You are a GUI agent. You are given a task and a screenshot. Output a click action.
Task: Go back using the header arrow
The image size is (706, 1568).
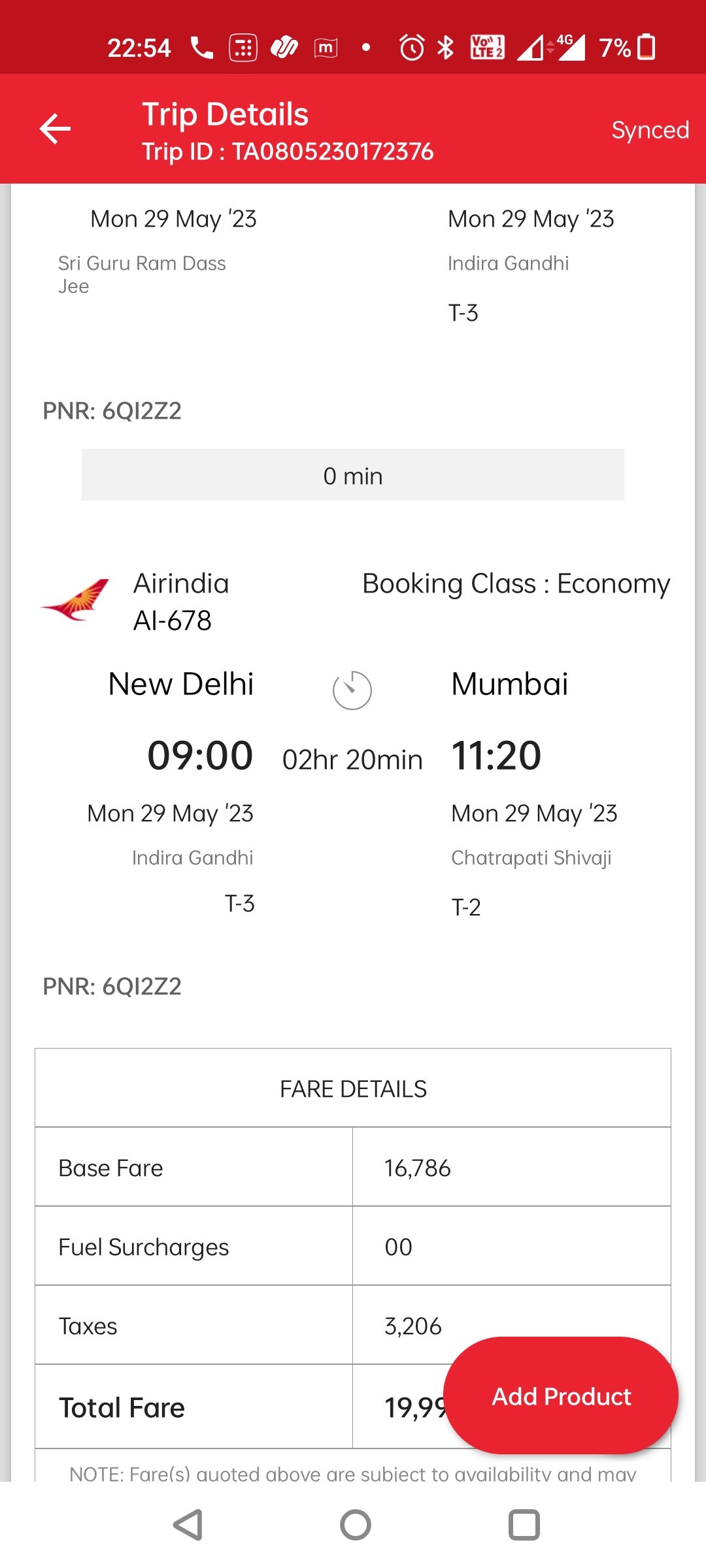tap(55, 129)
